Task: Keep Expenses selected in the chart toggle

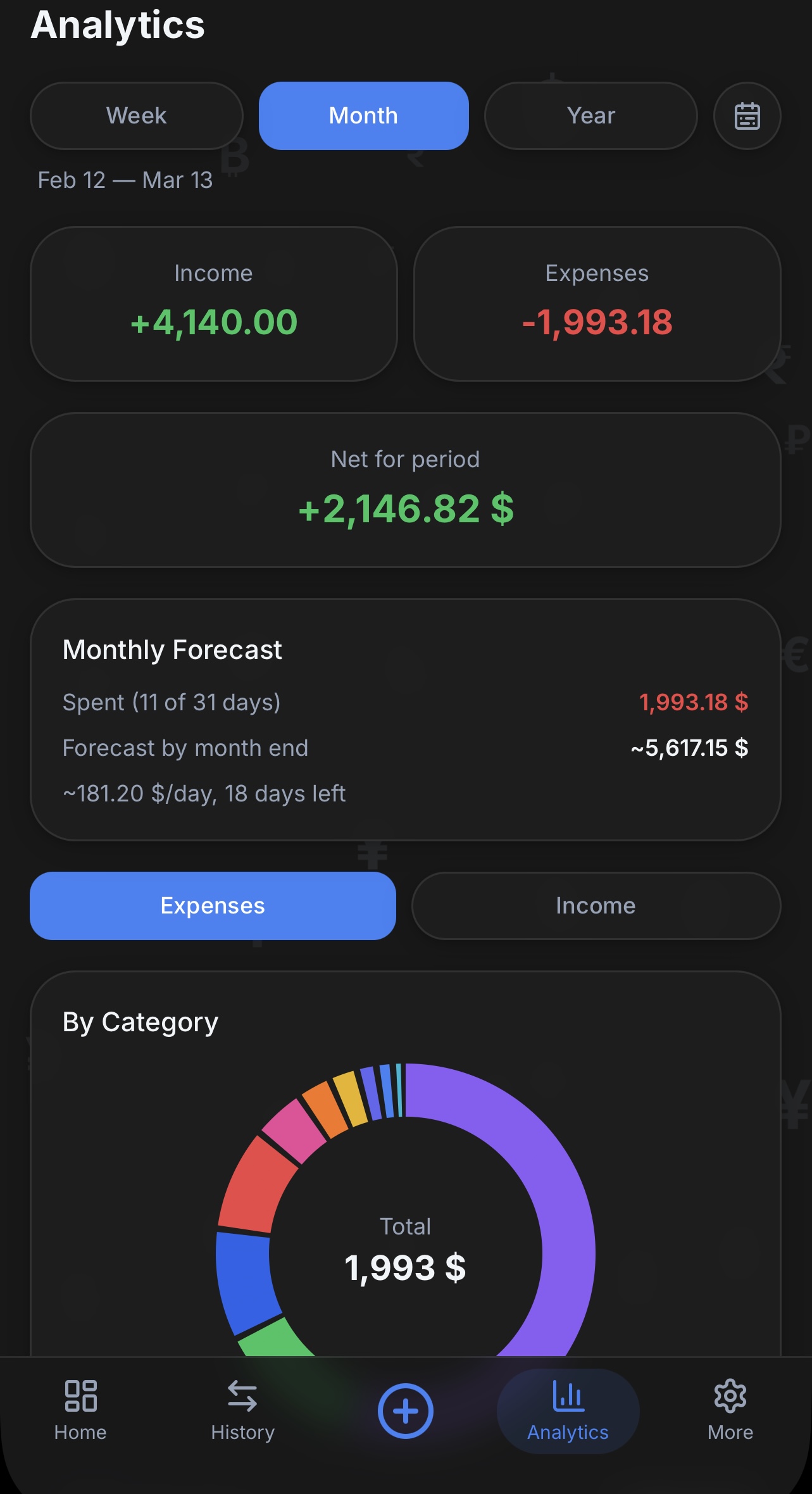Action: tap(213, 905)
